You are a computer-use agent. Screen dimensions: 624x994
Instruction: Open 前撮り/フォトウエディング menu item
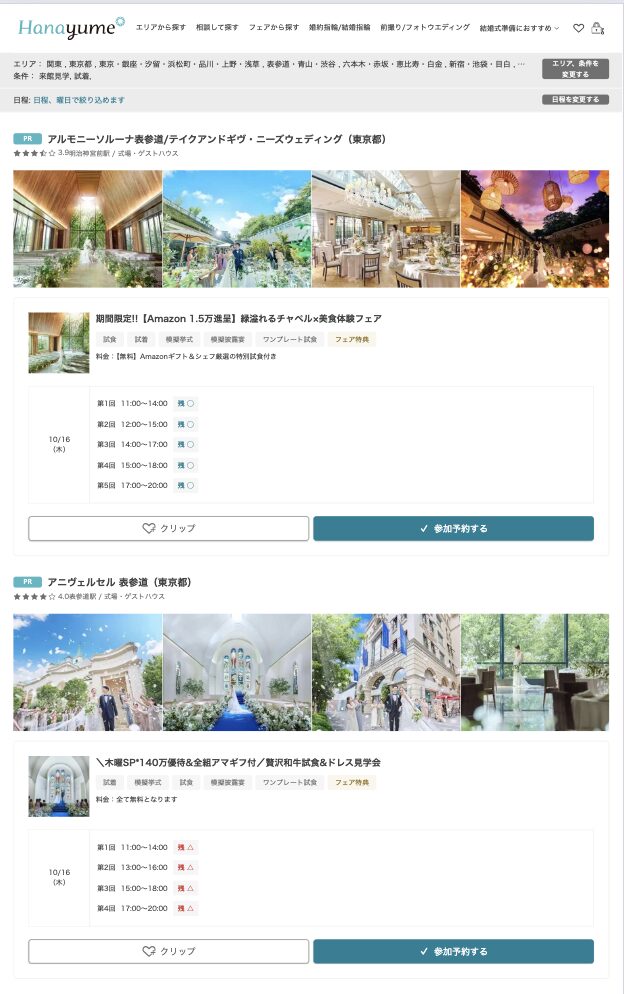424,27
